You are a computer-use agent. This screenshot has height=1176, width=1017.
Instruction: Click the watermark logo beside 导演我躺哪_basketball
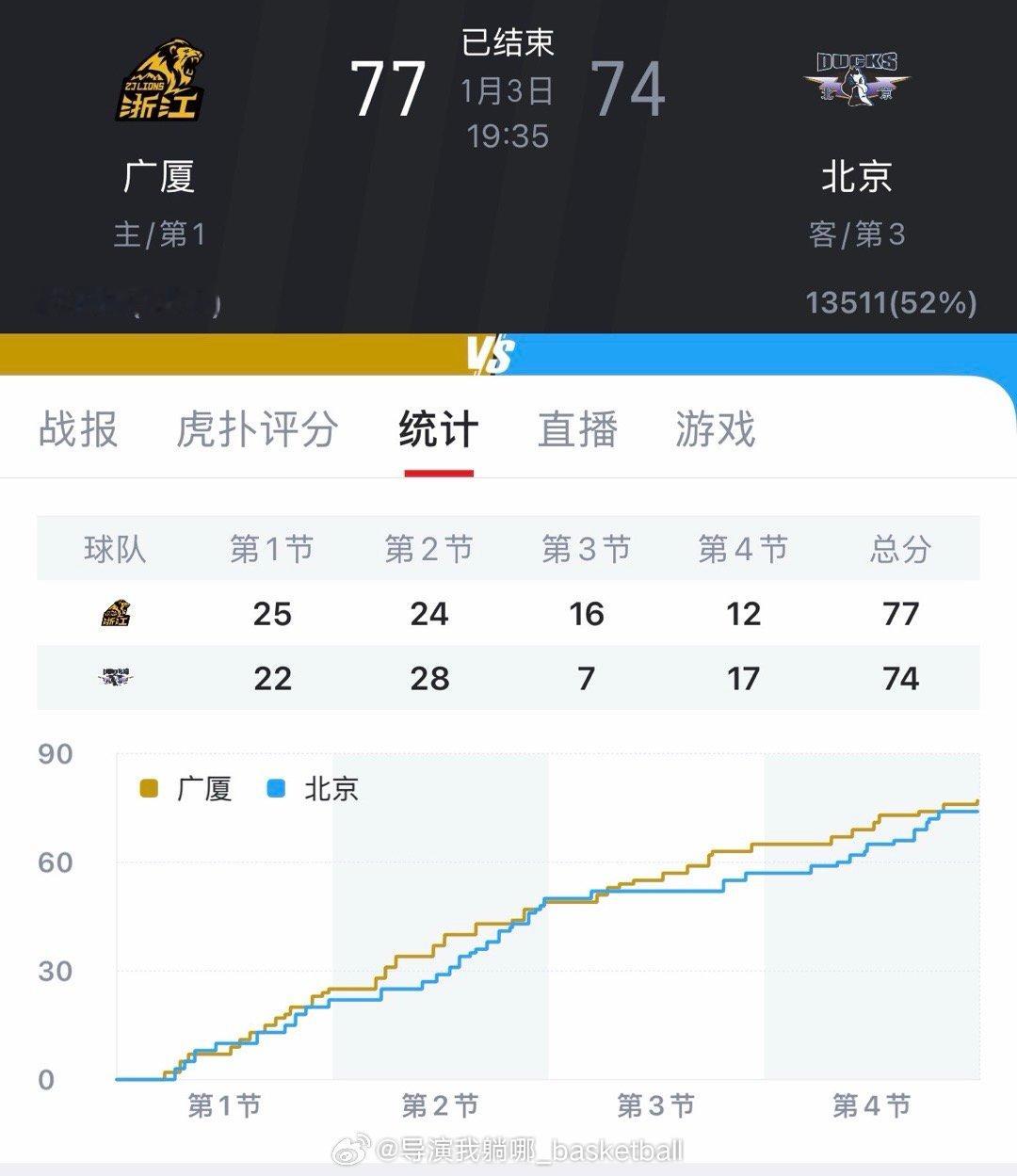click(x=350, y=1147)
